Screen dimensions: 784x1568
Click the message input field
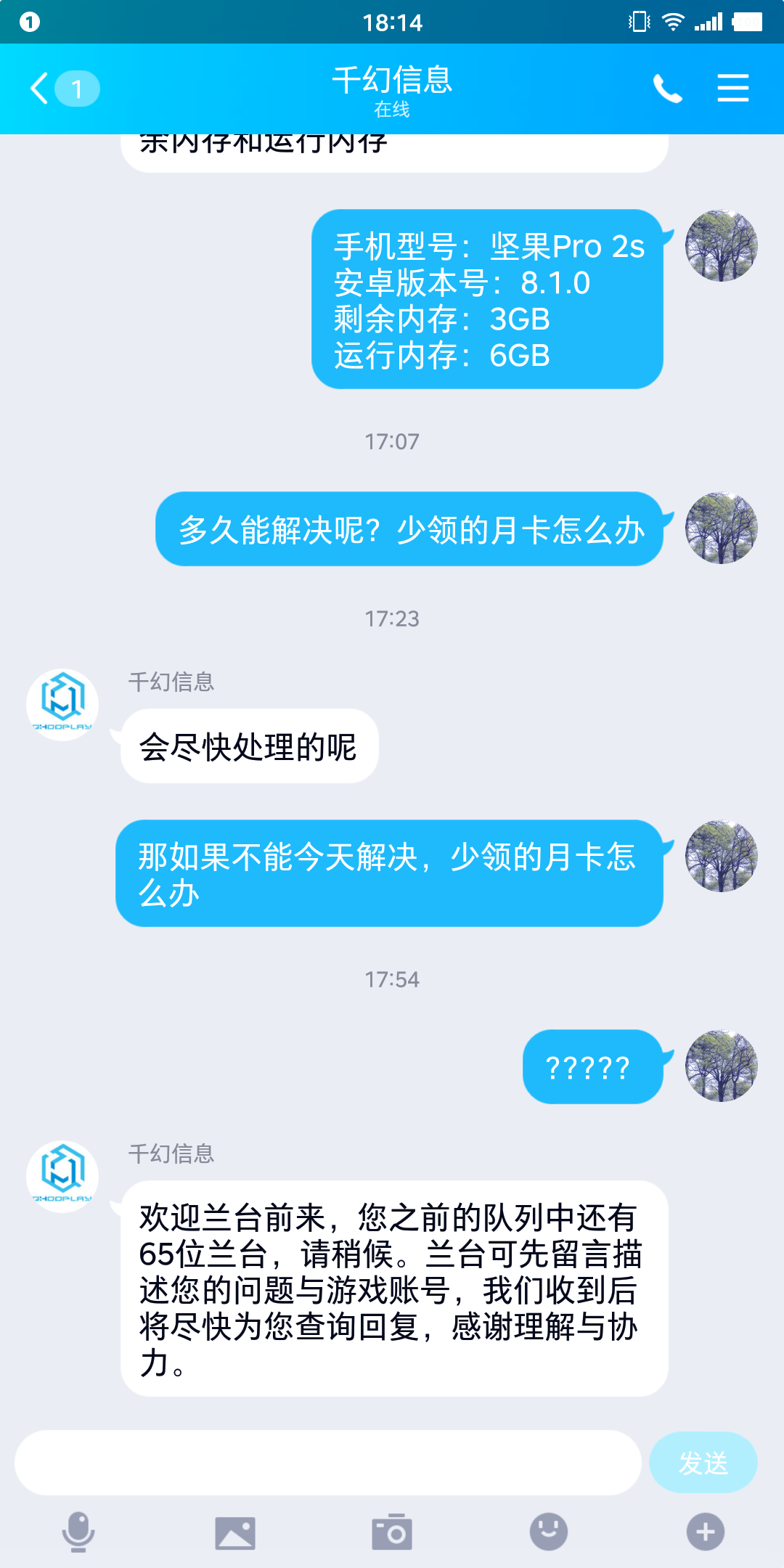[327, 1462]
